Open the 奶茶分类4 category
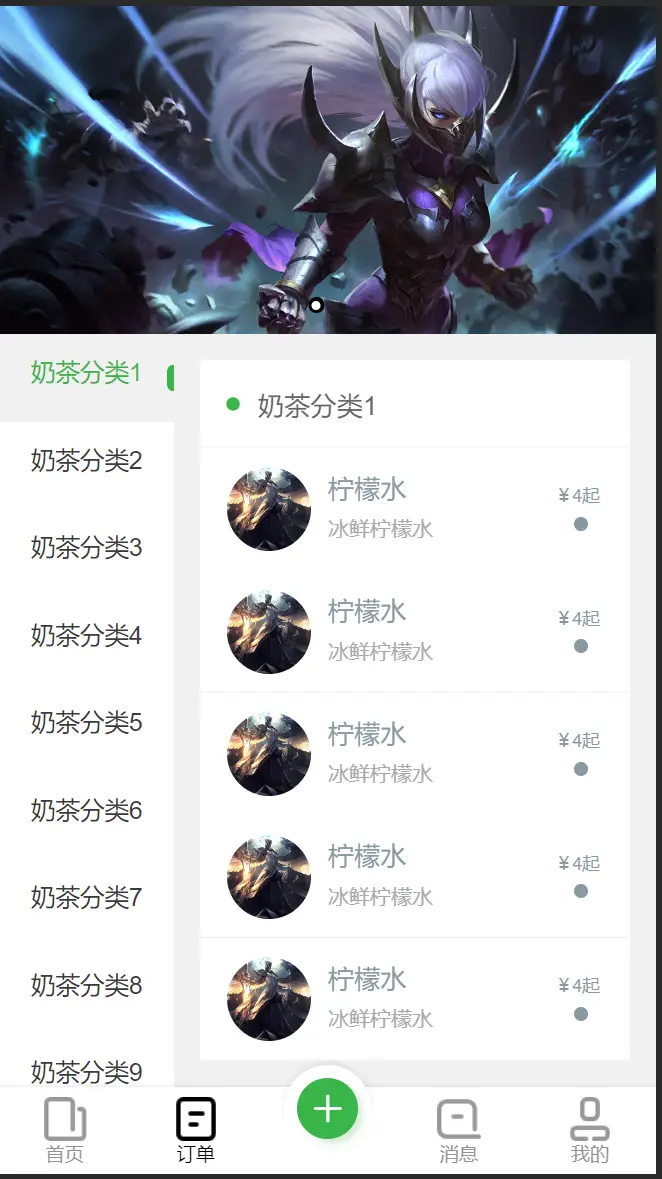 pos(86,635)
